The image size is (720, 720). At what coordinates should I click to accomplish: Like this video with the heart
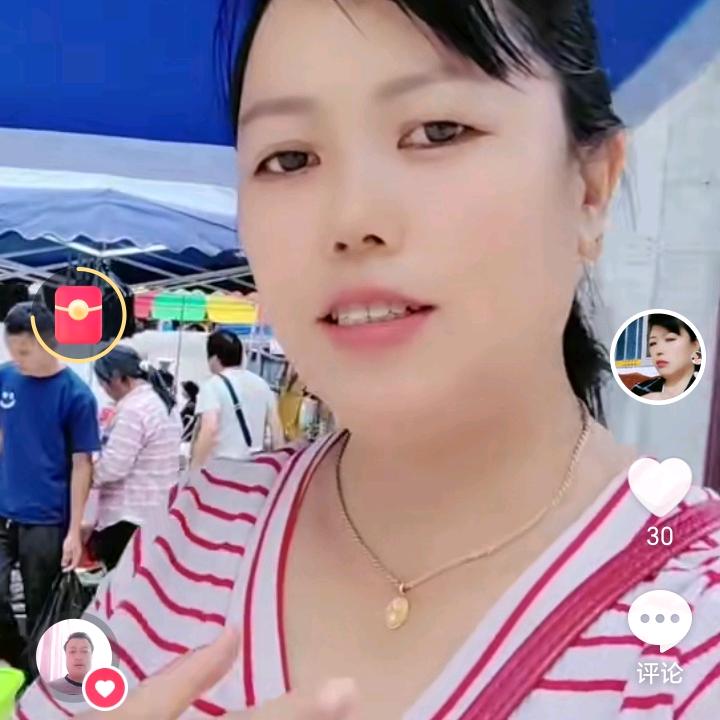659,487
